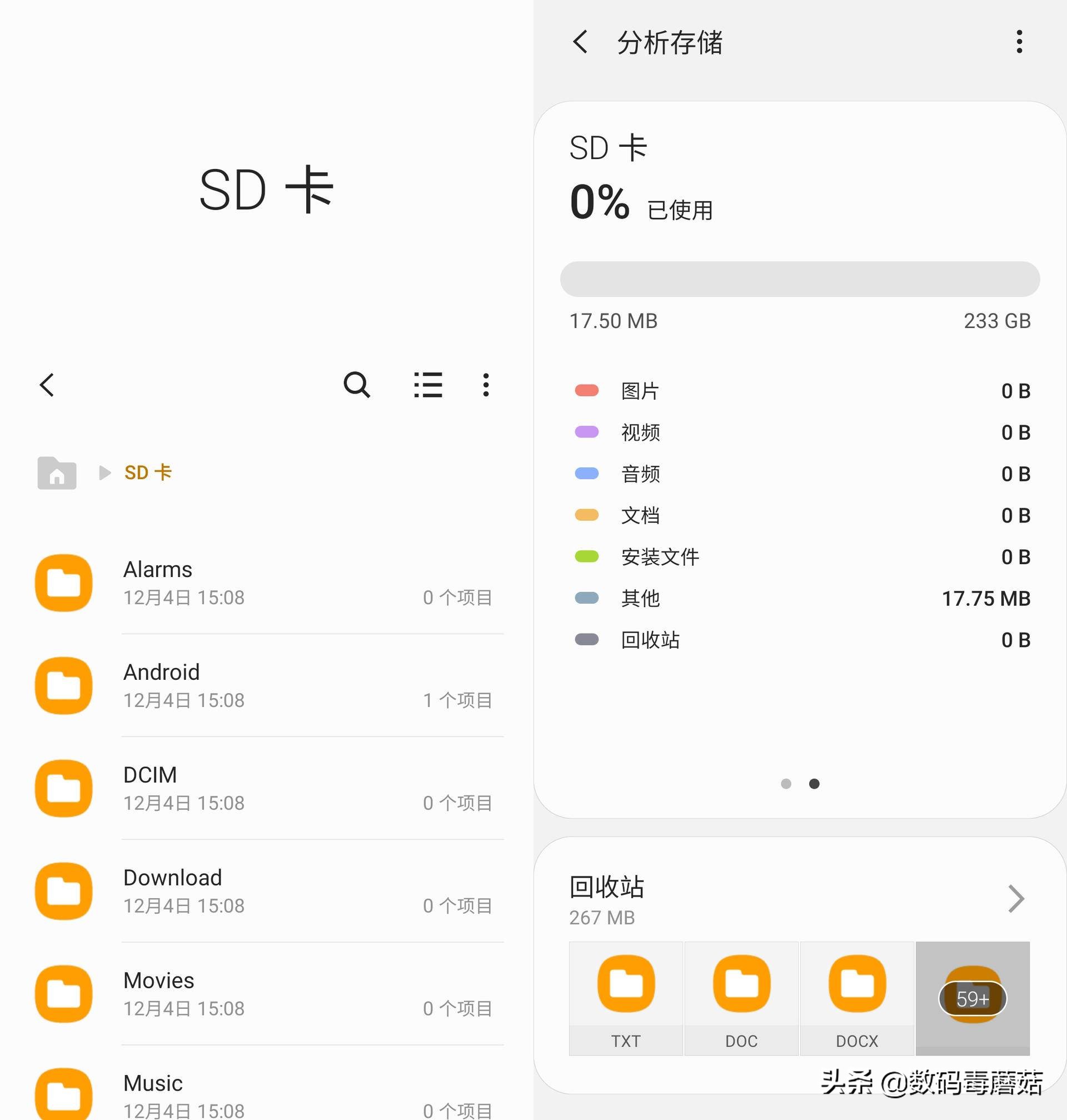Switch to the second page indicator dot
Viewport: 1067px width, 1120px height.
[x=814, y=783]
